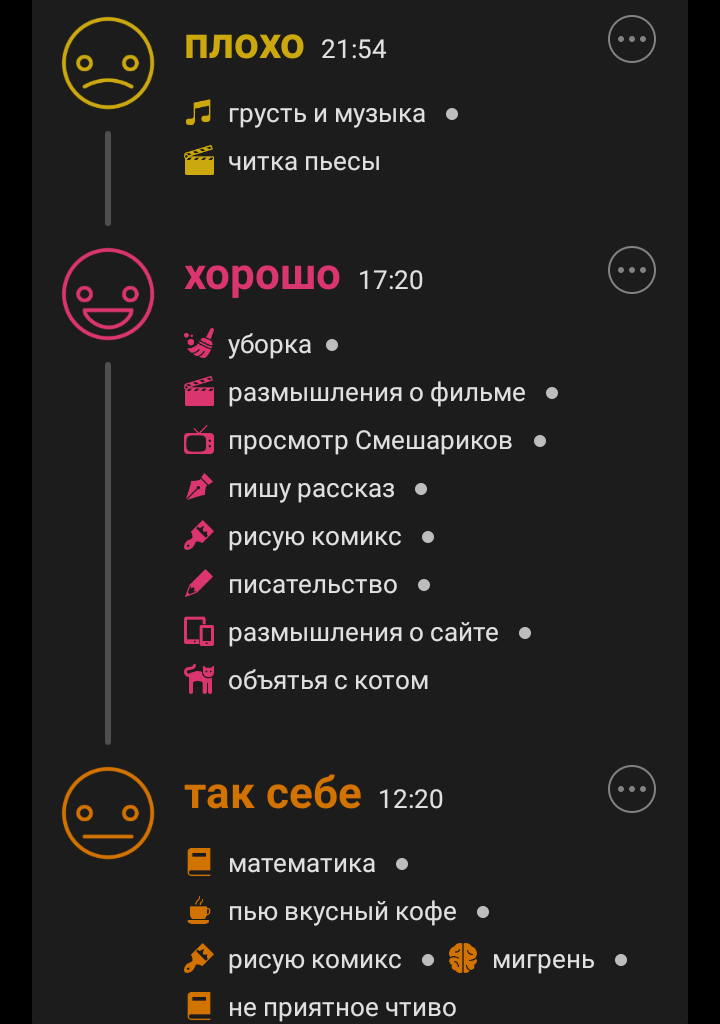
Task: Open the options menu of the так себе entry
Action: pos(632,789)
